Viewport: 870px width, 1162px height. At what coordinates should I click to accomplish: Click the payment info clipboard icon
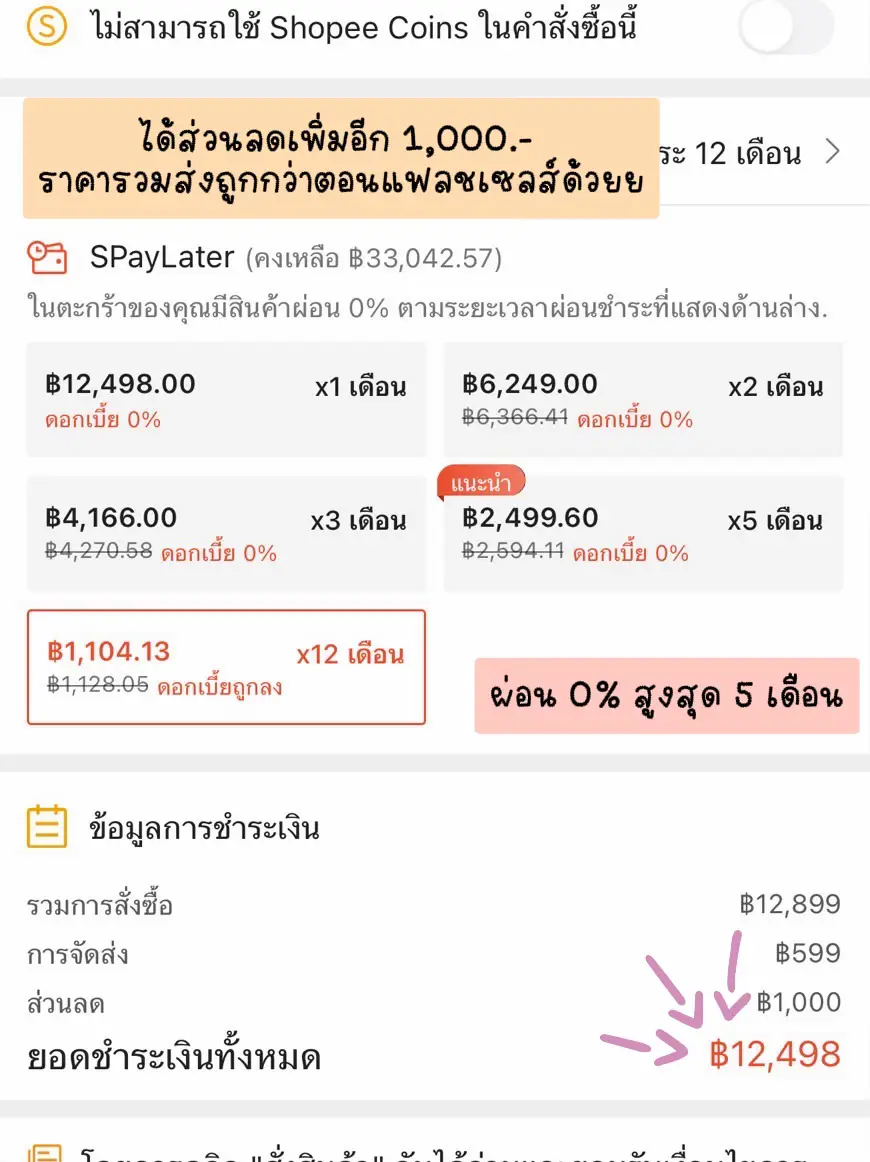point(44,827)
